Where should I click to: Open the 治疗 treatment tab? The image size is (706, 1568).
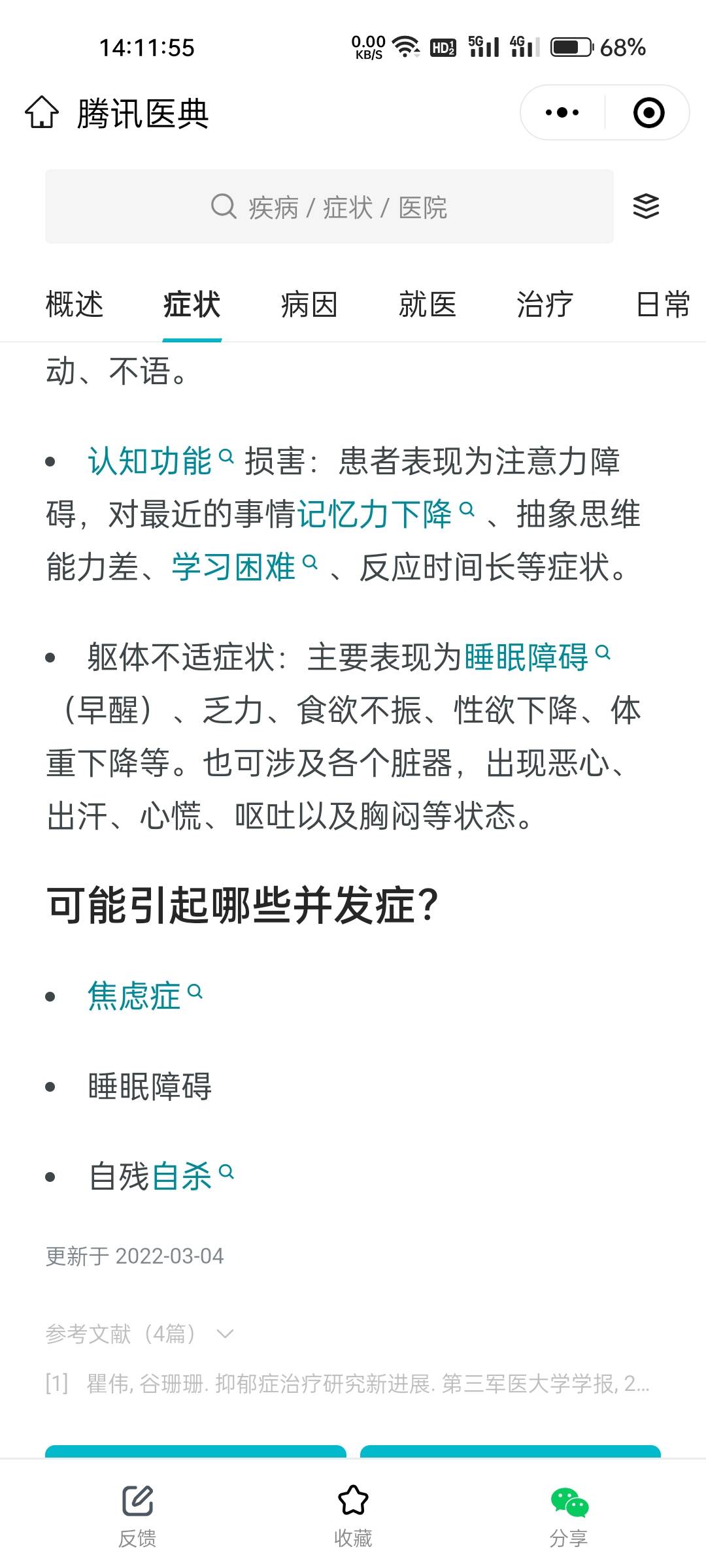pos(544,304)
